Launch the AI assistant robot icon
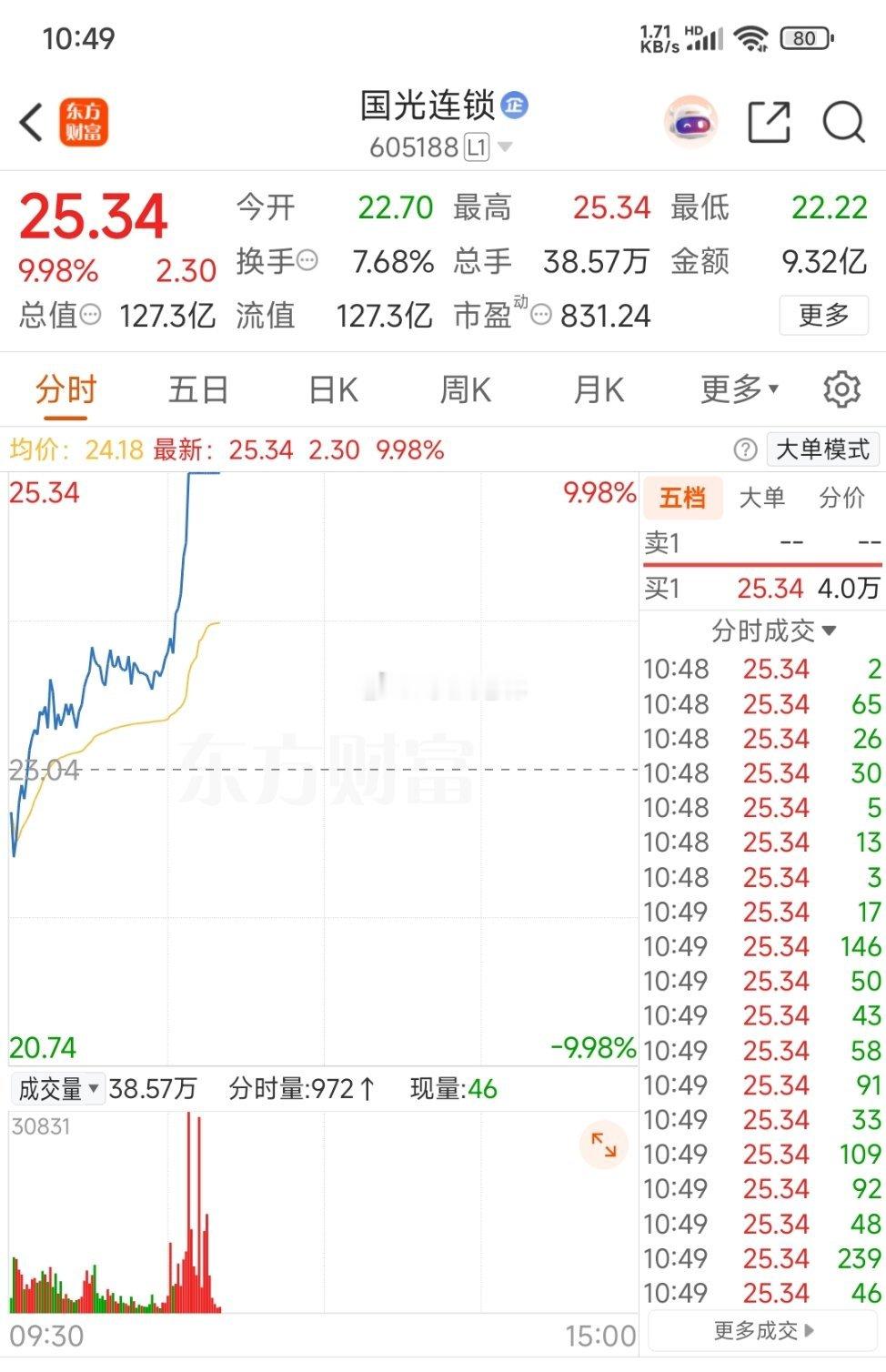Viewport: 886px width, 1372px height. pyautogui.click(x=690, y=121)
